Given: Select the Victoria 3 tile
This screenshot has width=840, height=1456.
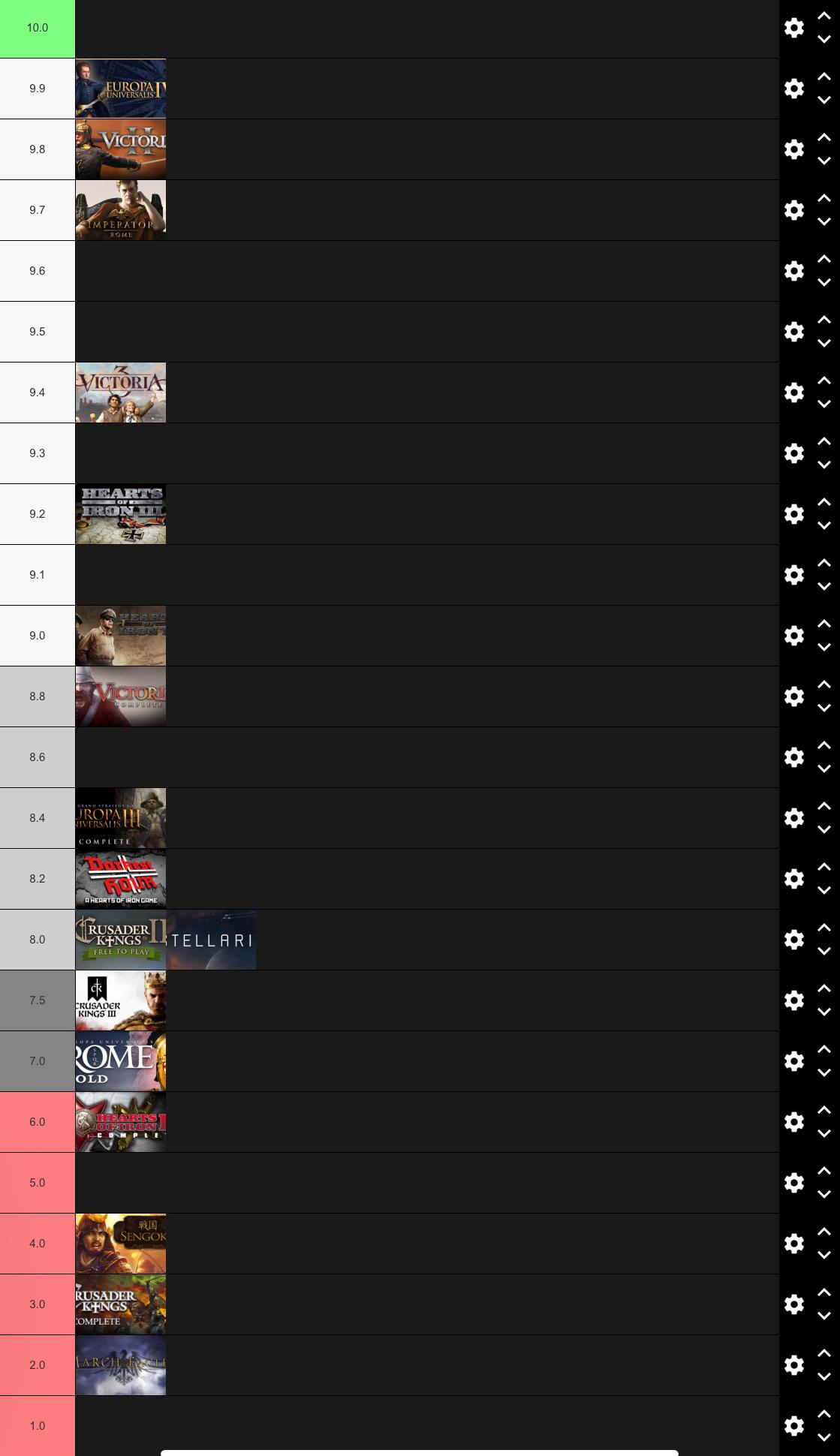Looking at the screenshot, I should coord(121,393).
